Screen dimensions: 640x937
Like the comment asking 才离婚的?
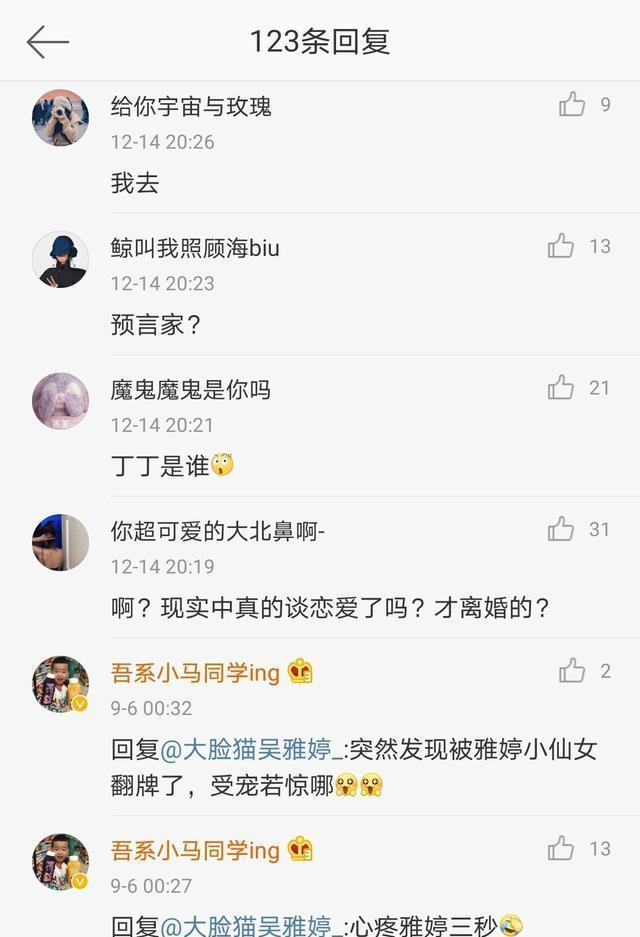point(561,529)
